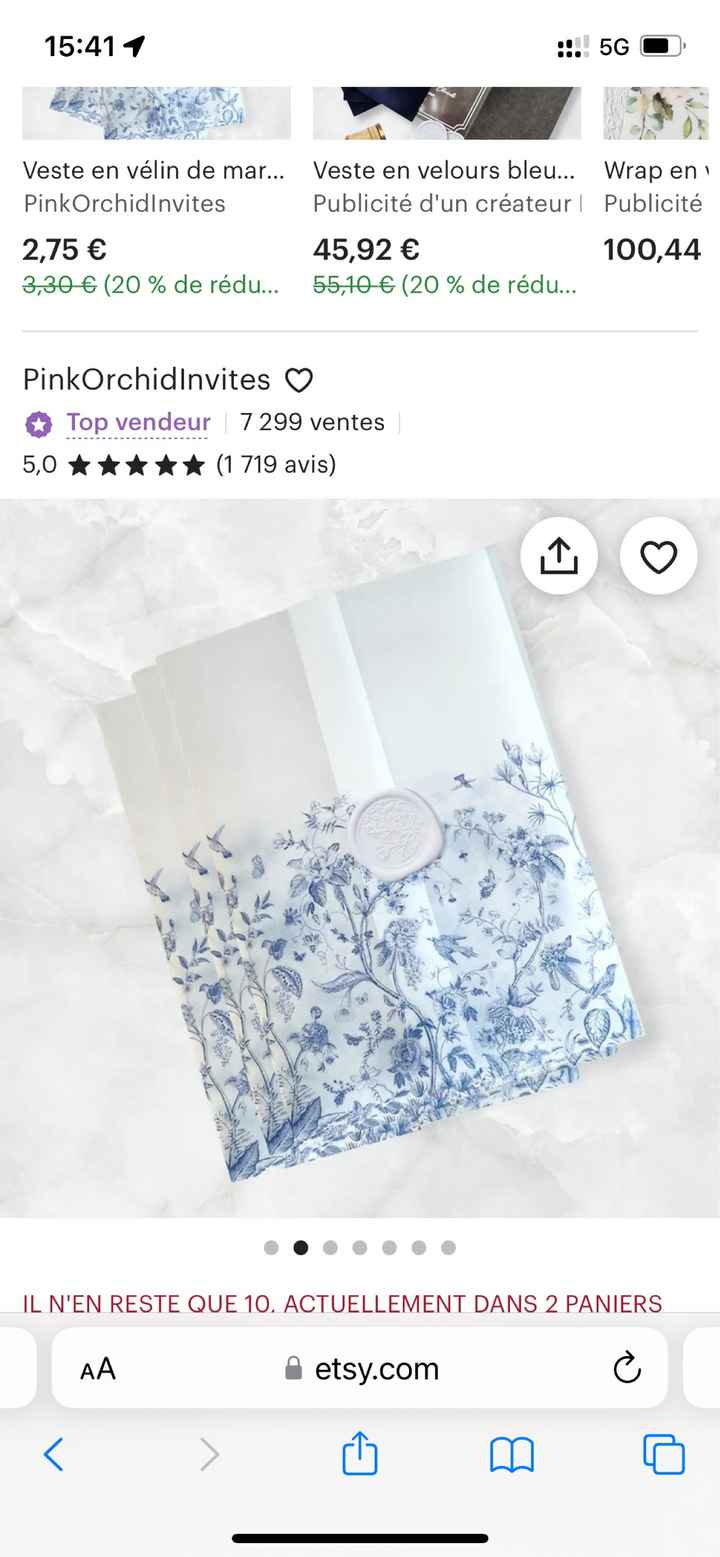The width and height of the screenshot is (720, 1557).
Task: Open the Safari share sheet icon
Action: 360,1456
